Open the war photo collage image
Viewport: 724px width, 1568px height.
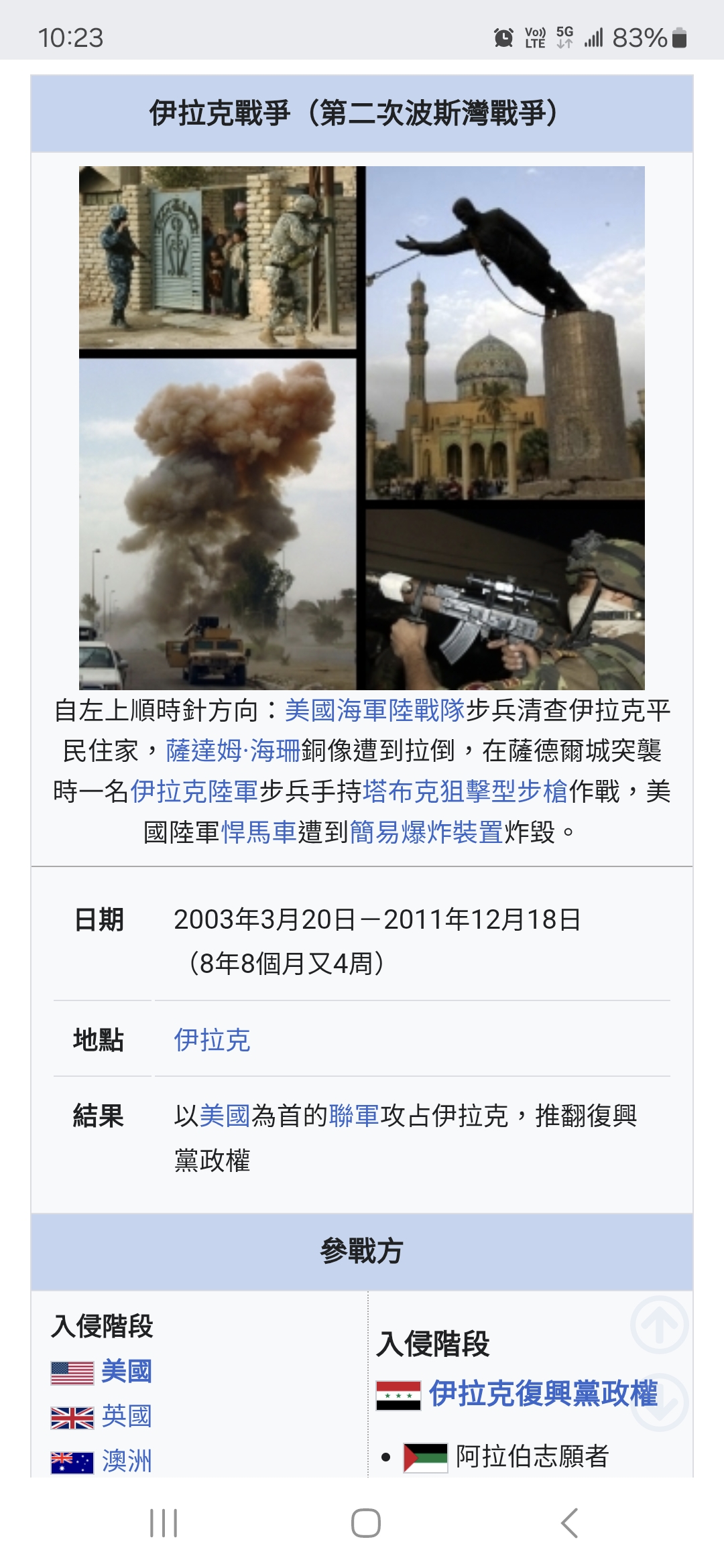tap(362, 428)
